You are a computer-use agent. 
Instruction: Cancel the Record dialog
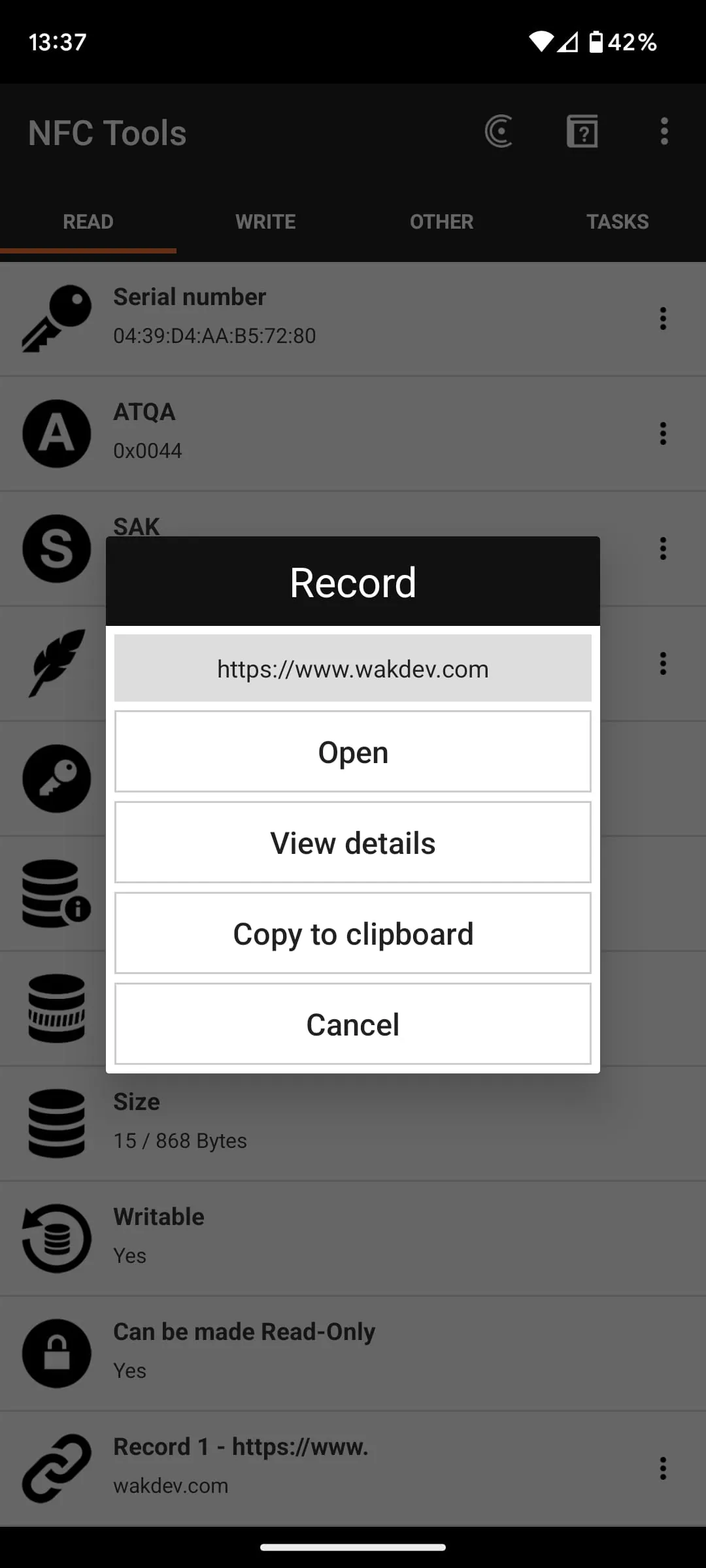(352, 1024)
